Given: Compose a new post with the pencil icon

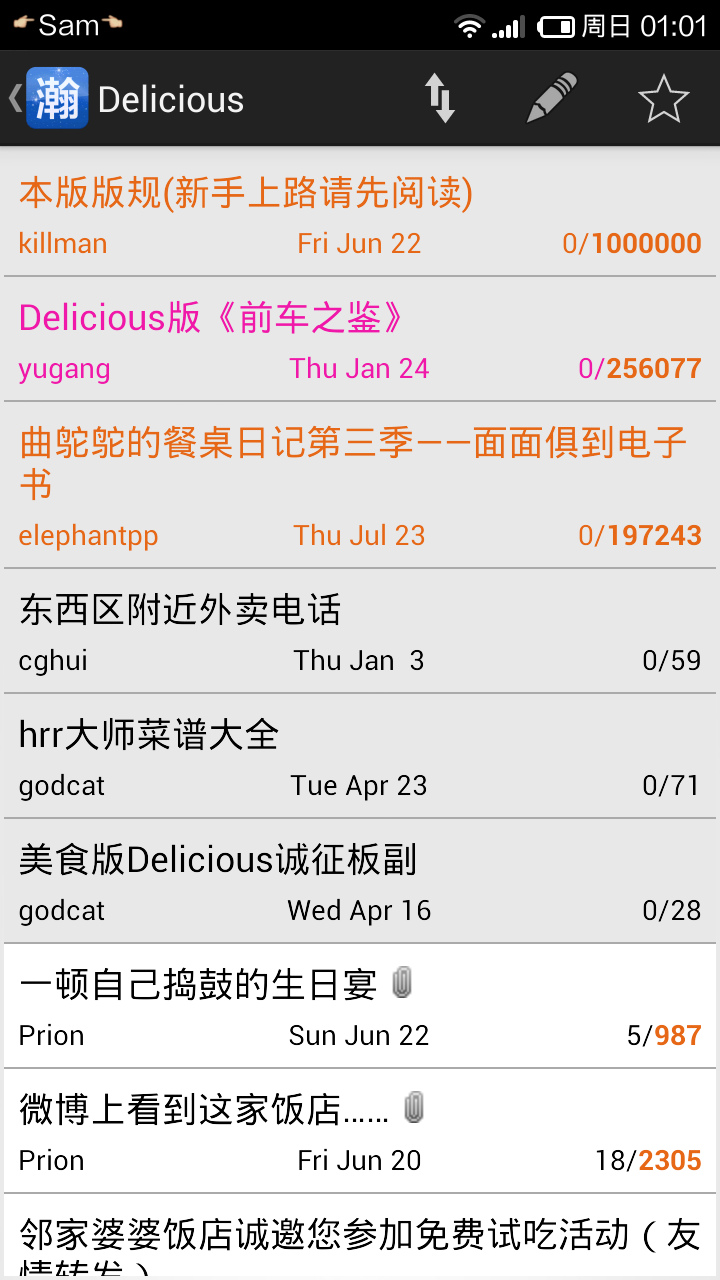Looking at the screenshot, I should point(552,98).
